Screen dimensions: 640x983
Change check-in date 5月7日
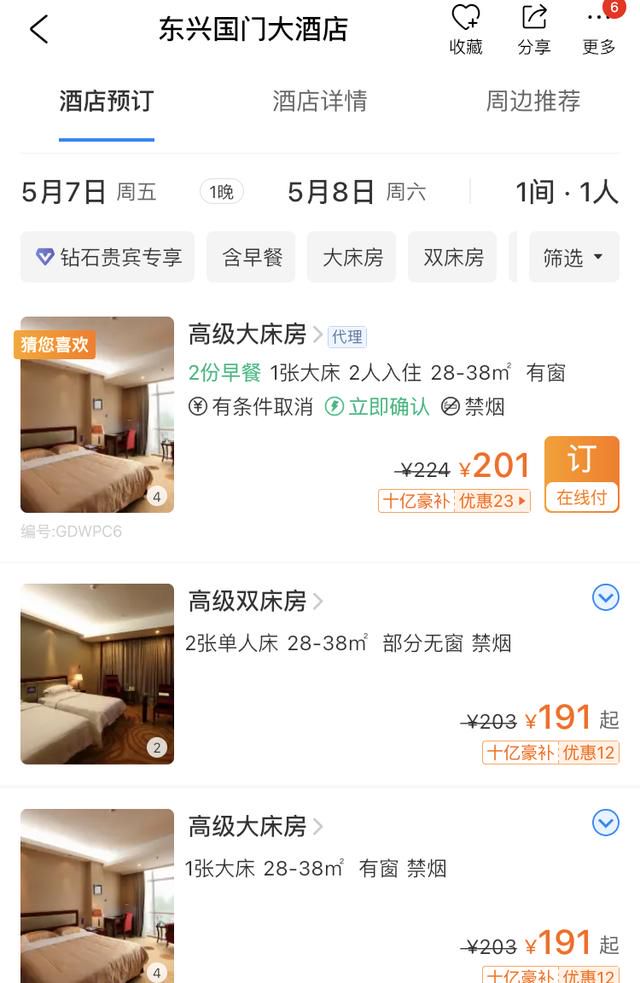point(88,192)
